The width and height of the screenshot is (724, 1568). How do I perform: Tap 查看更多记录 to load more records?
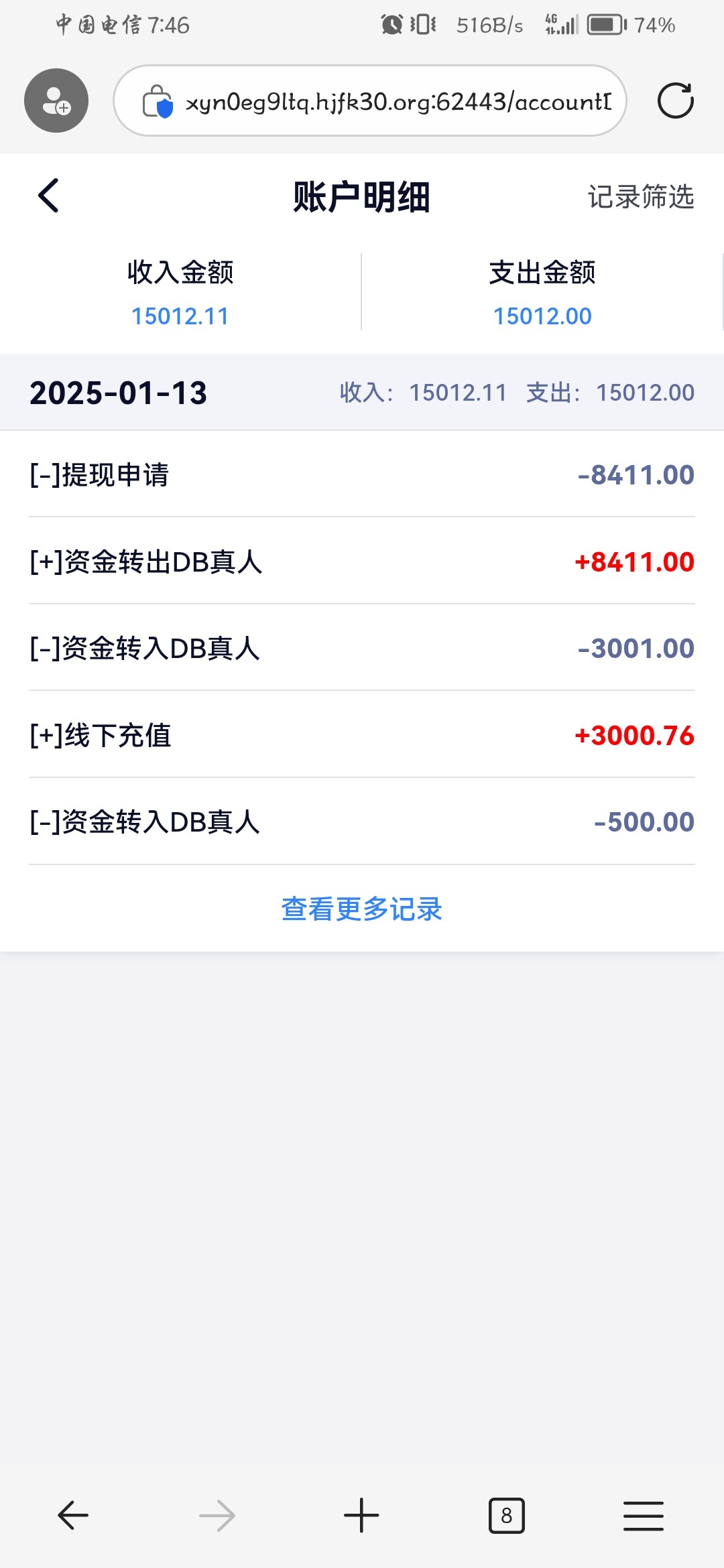362,909
